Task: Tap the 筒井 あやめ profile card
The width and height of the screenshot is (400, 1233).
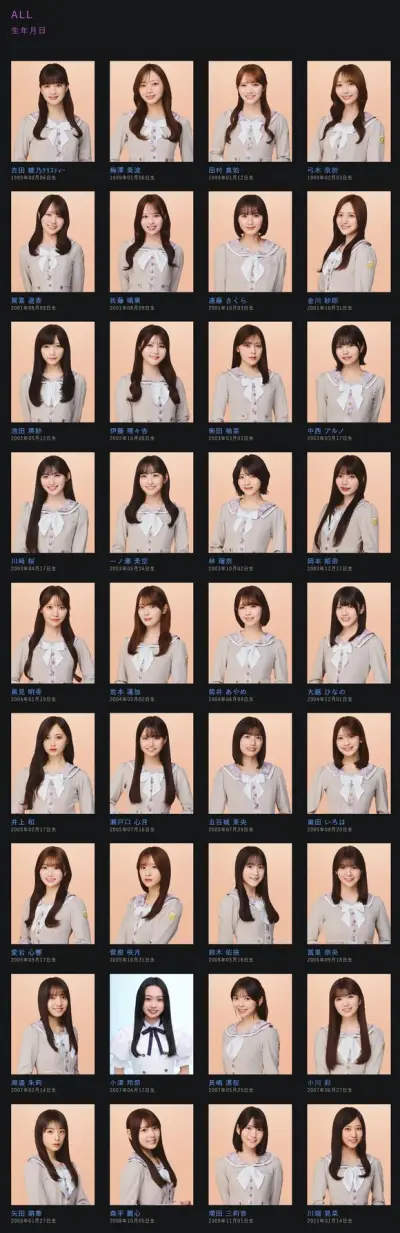Action: pyautogui.click(x=250, y=643)
